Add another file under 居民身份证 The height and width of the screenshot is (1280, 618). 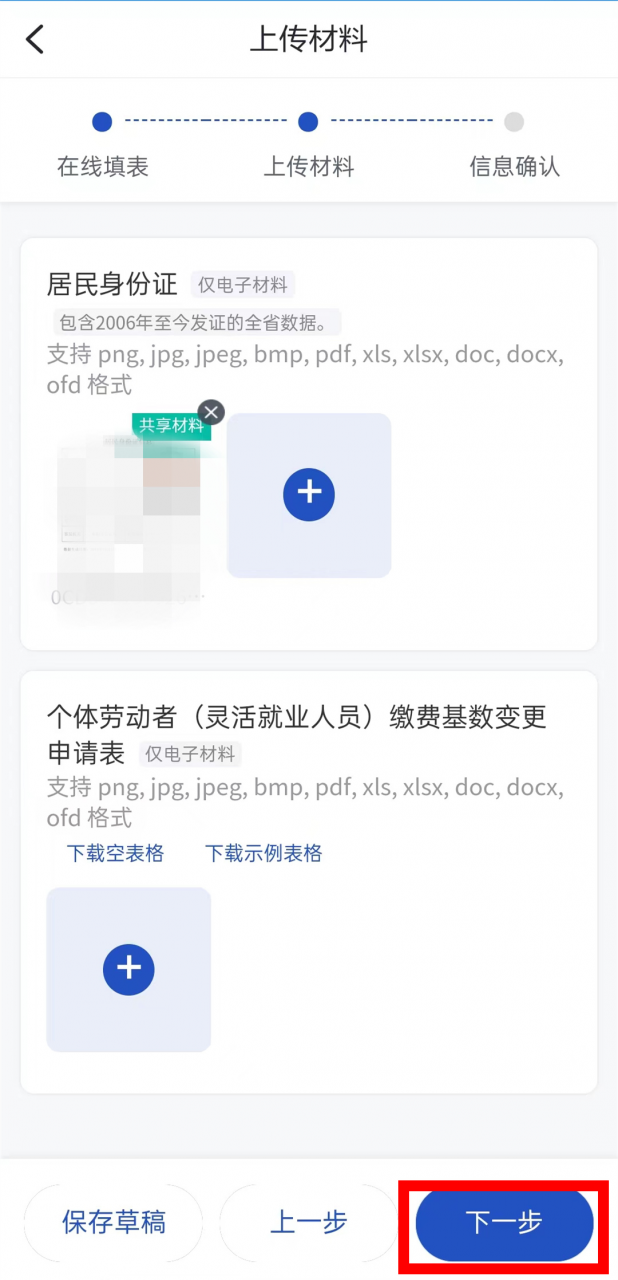coord(309,494)
